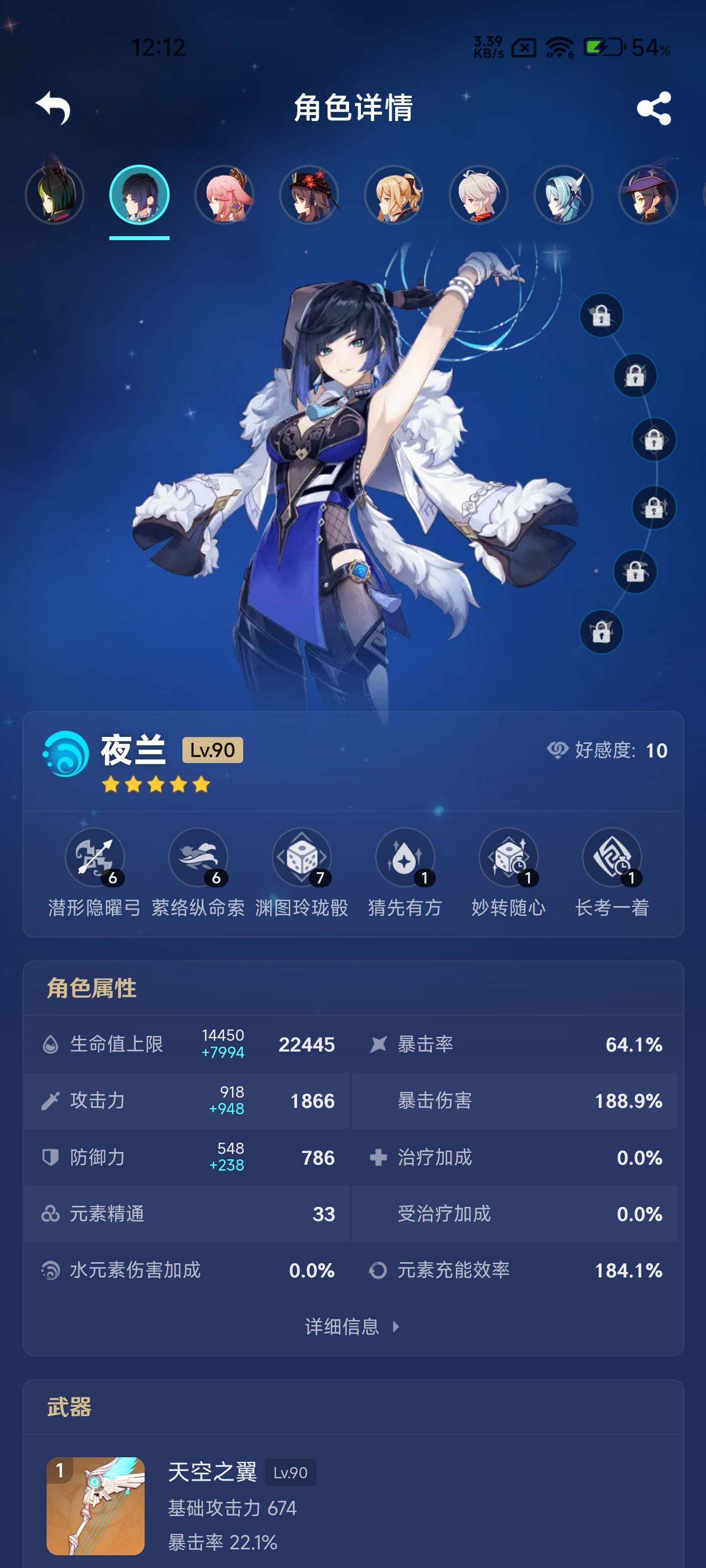Image resolution: width=706 pixels, height=1568 pixels.
Task: Open the 长考一着 passive talent
Action: point(612,858)
